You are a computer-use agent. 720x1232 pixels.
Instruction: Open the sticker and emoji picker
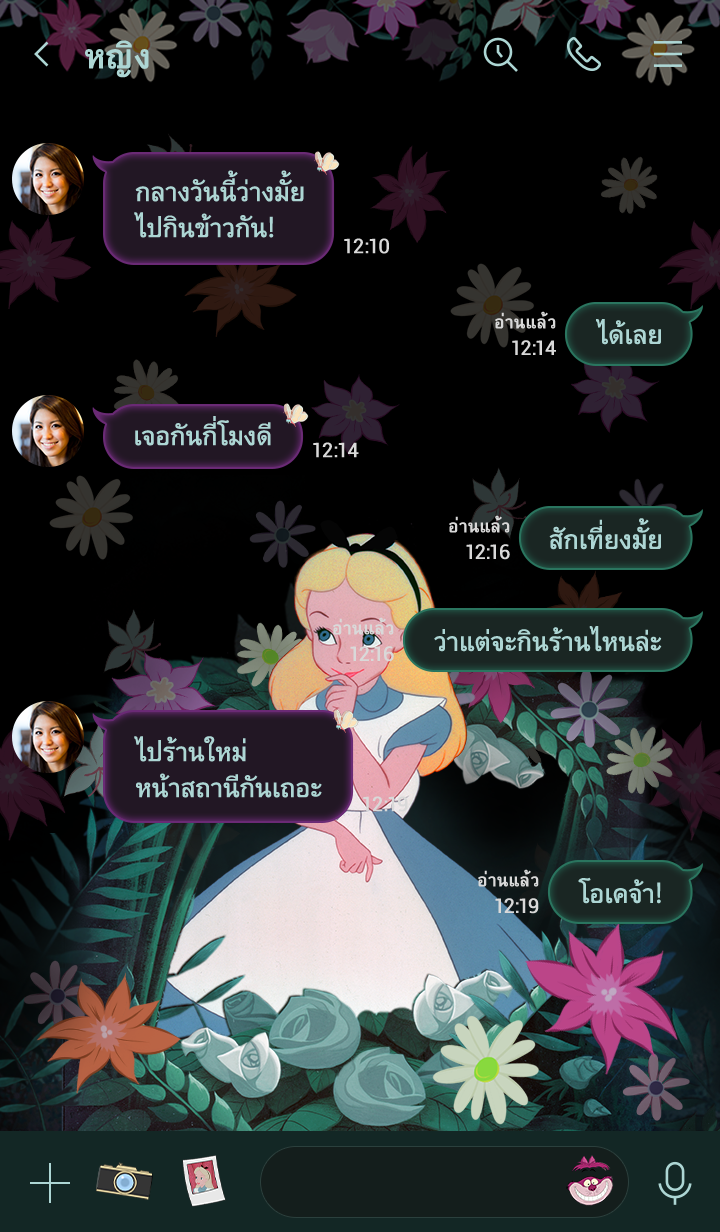point(591,1181)
